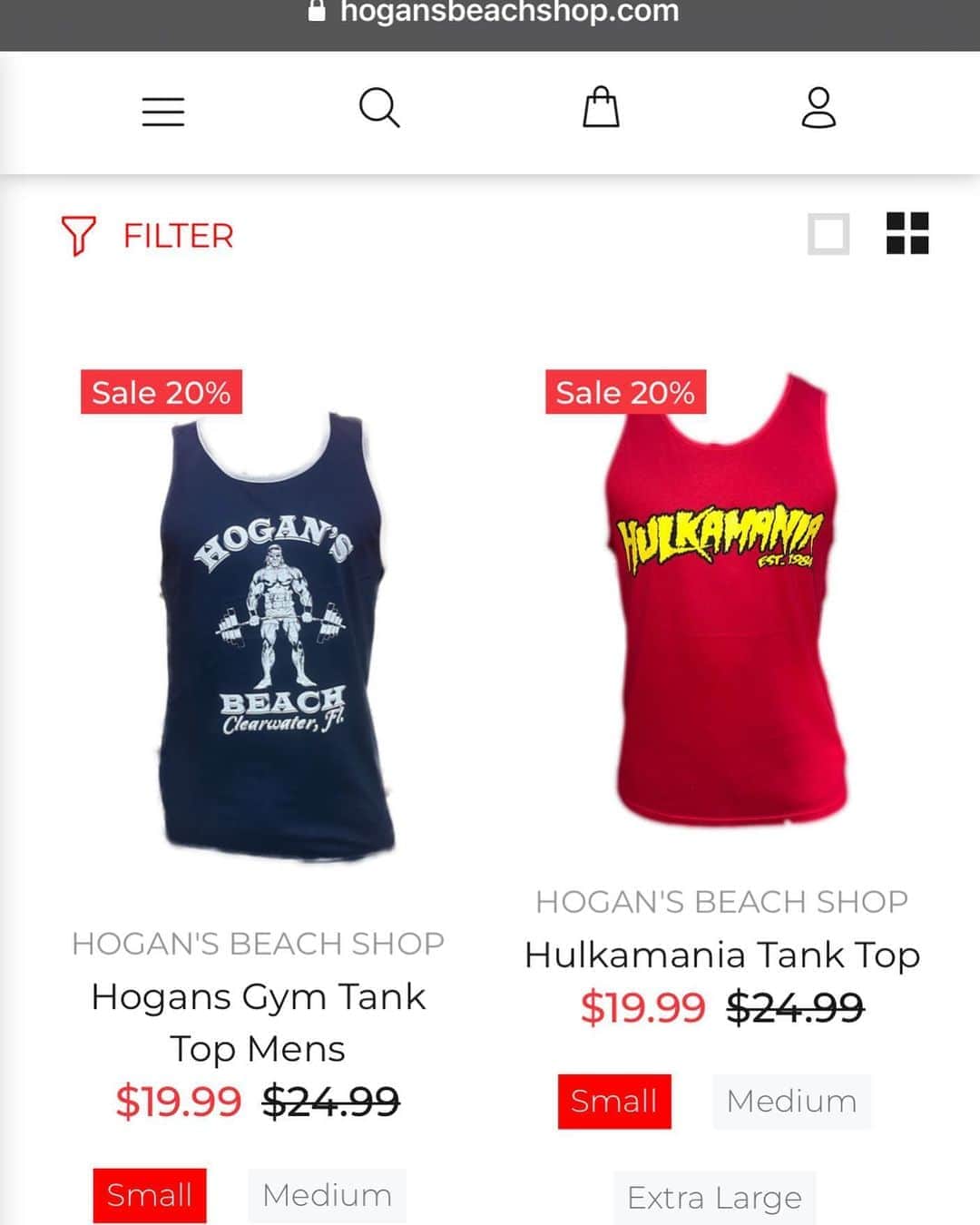Open Hogans Gym Tank Top Mens title link
Viewport: 980px width, 1225px height.
259,1023
